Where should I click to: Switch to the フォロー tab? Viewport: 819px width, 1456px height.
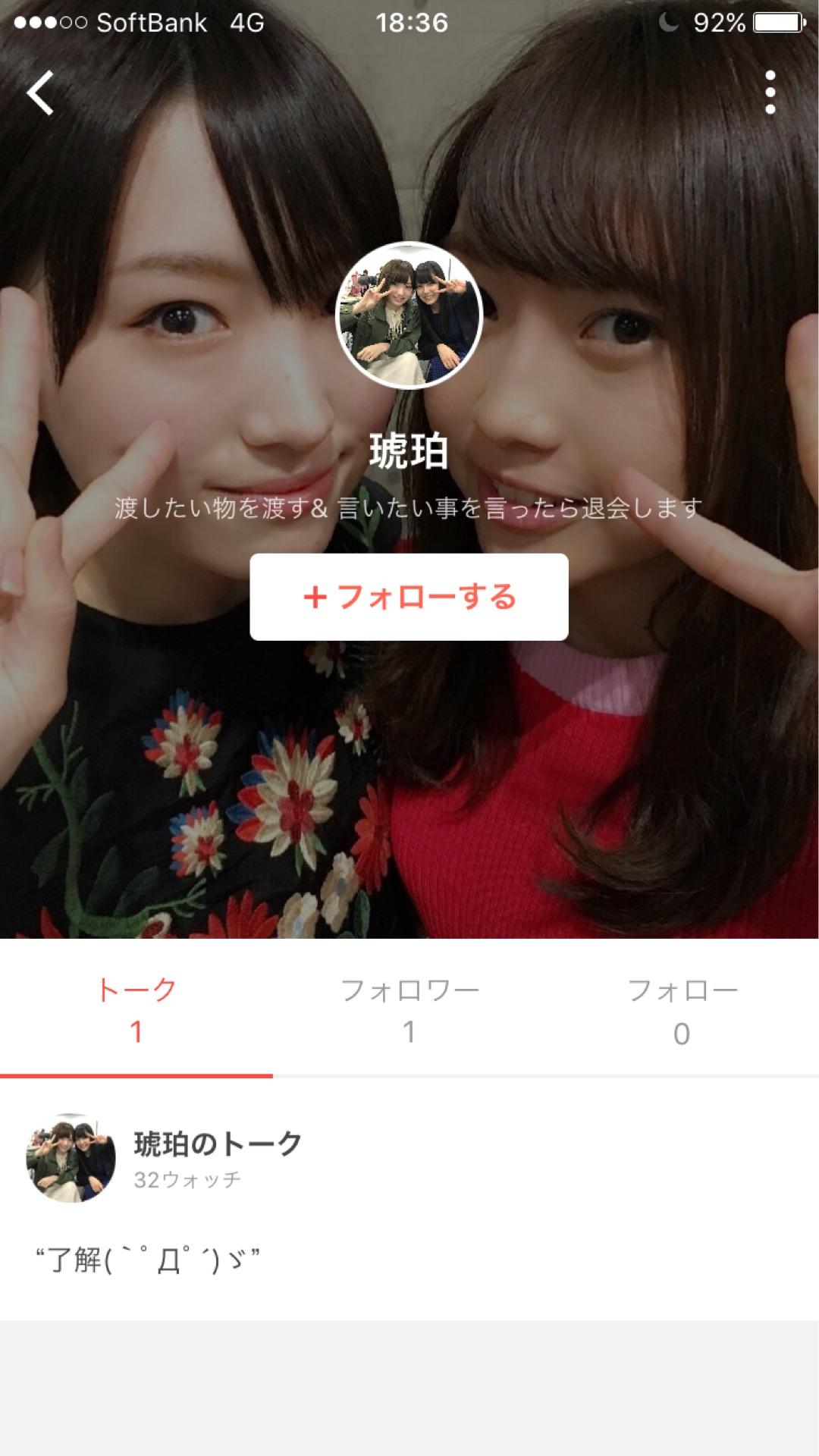682,1010
